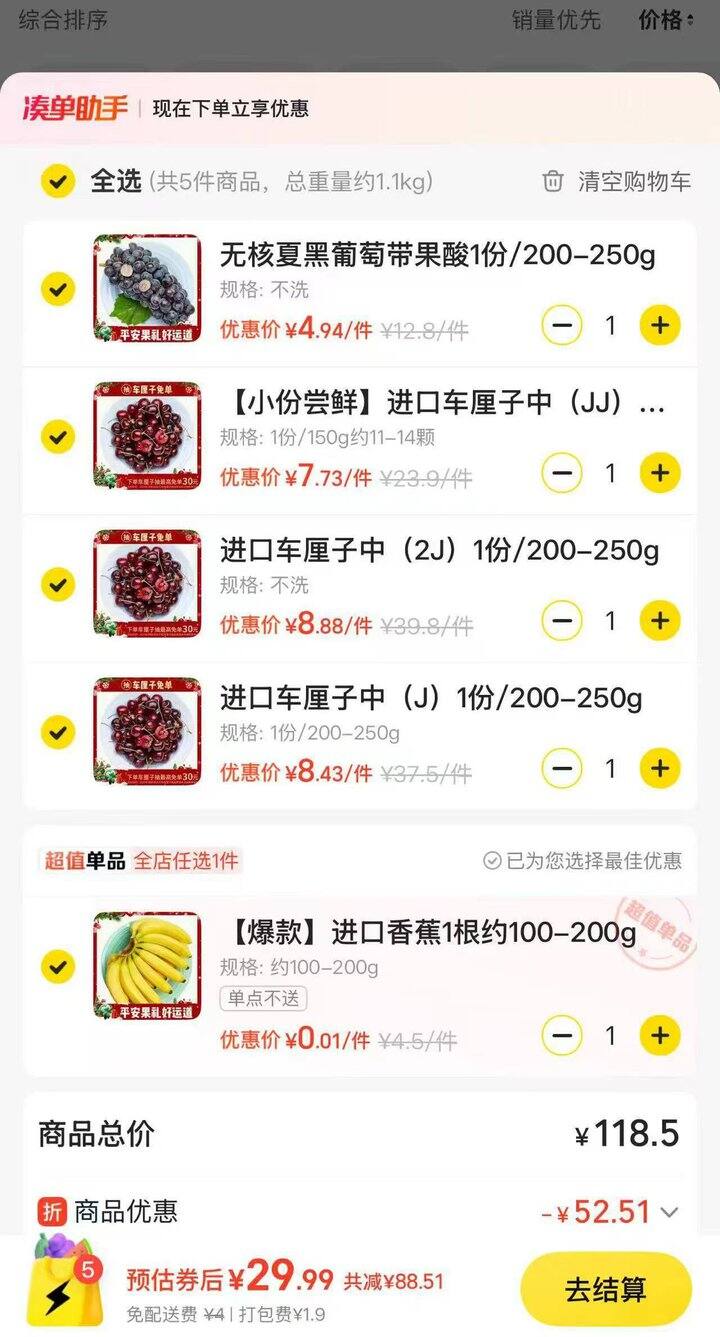Decrease quantity of 进口车厘子中（2J）
This screenshot has width=720, height=1337.
click(x=562, y=621)
